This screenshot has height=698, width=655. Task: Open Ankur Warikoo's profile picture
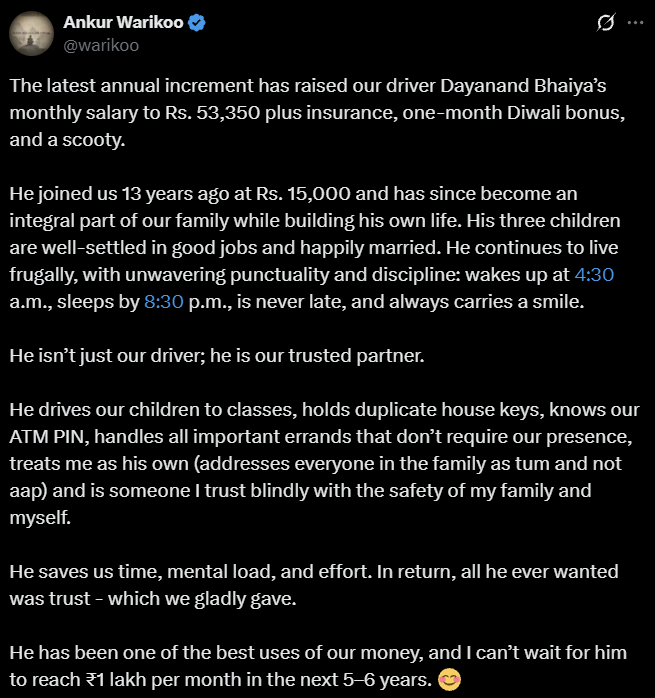point(31,33)
